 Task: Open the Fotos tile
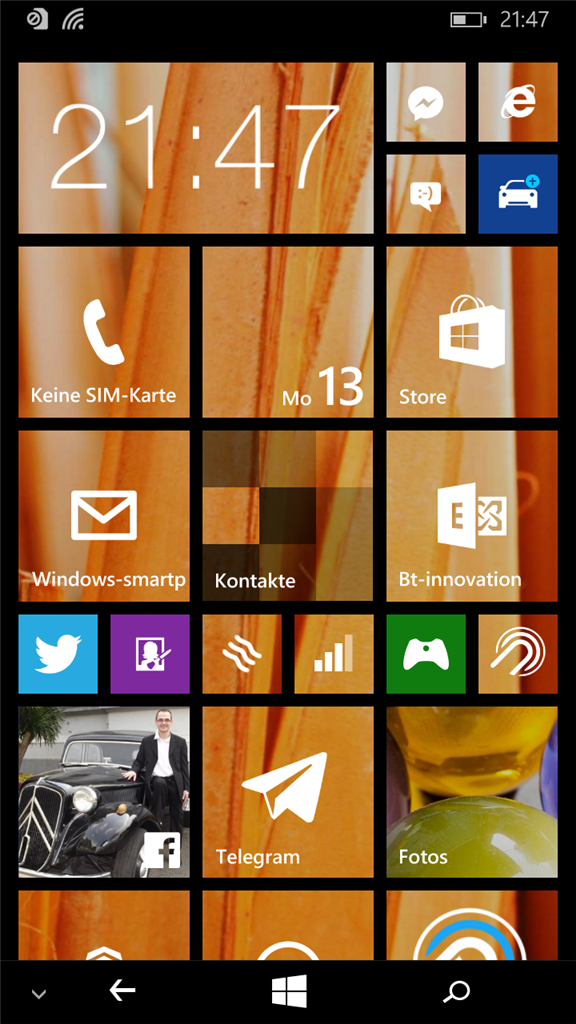click(x=472, y=792)
